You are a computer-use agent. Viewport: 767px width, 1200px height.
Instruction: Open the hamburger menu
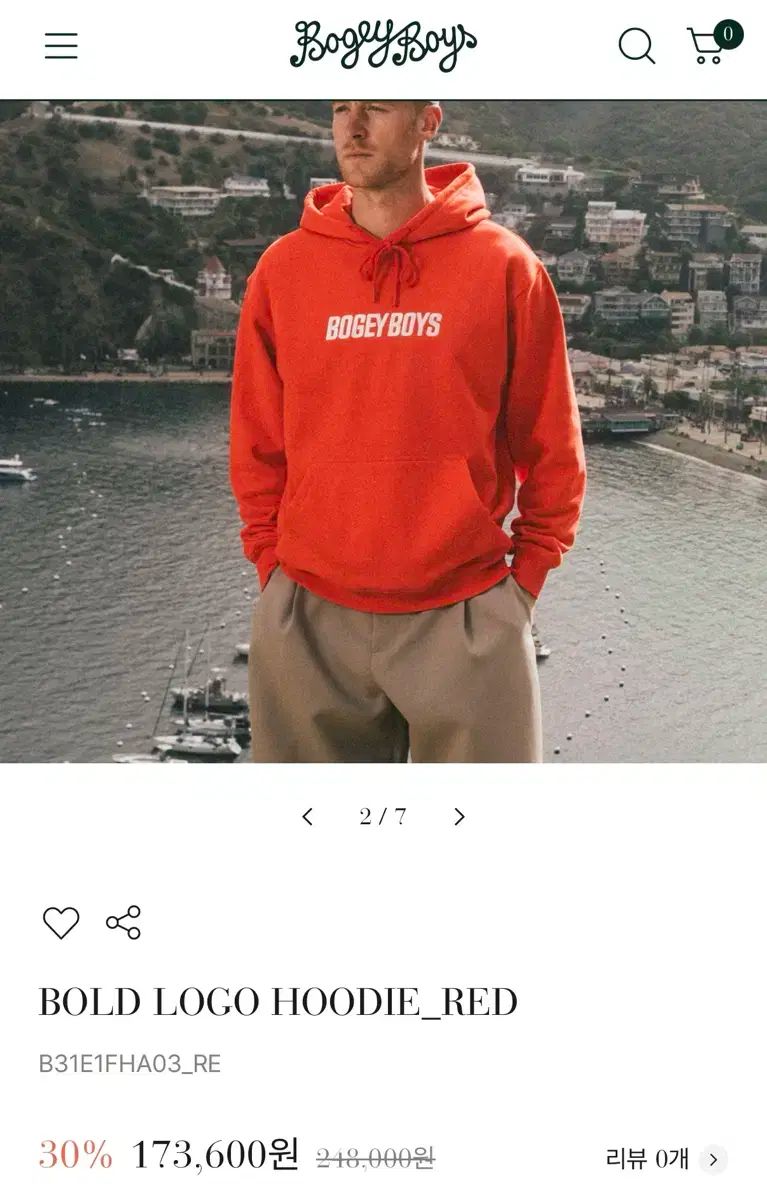click(61, 46)
